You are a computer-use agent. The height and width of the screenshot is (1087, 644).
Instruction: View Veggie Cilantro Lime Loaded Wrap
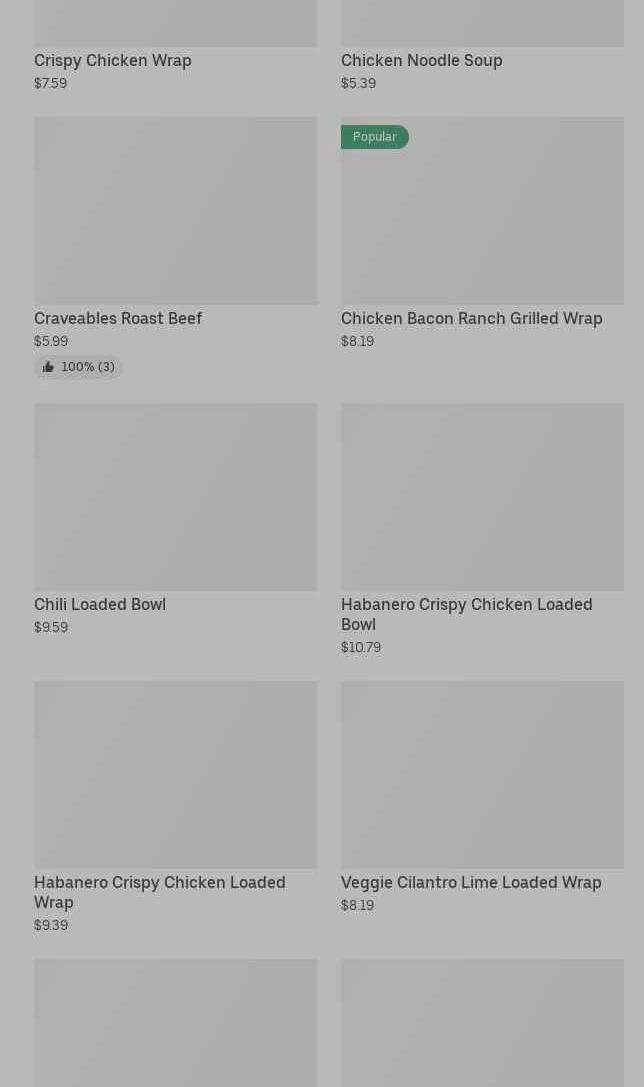pyautogui.click(x=482, y=797)
